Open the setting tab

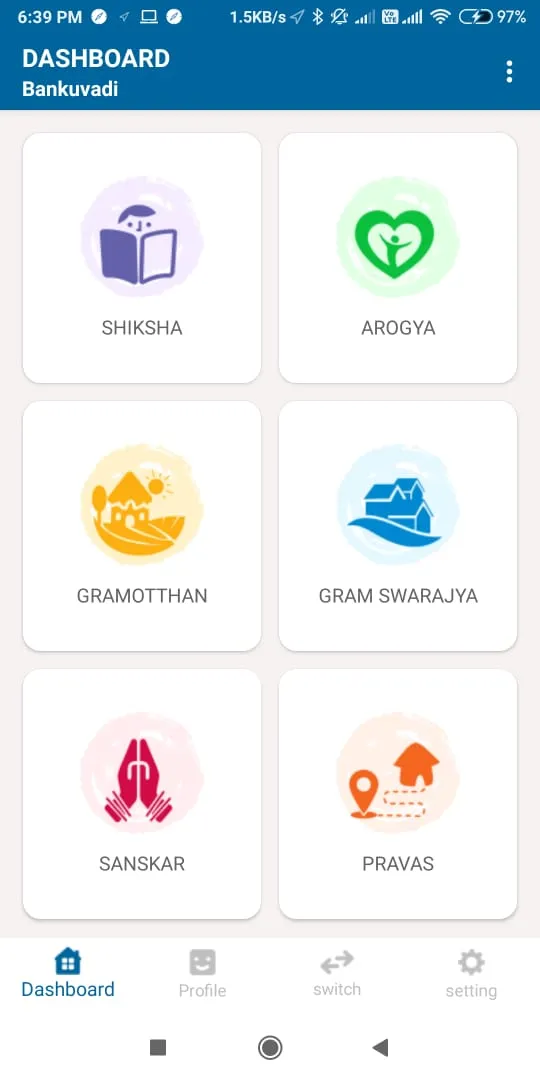coord(471,974)
